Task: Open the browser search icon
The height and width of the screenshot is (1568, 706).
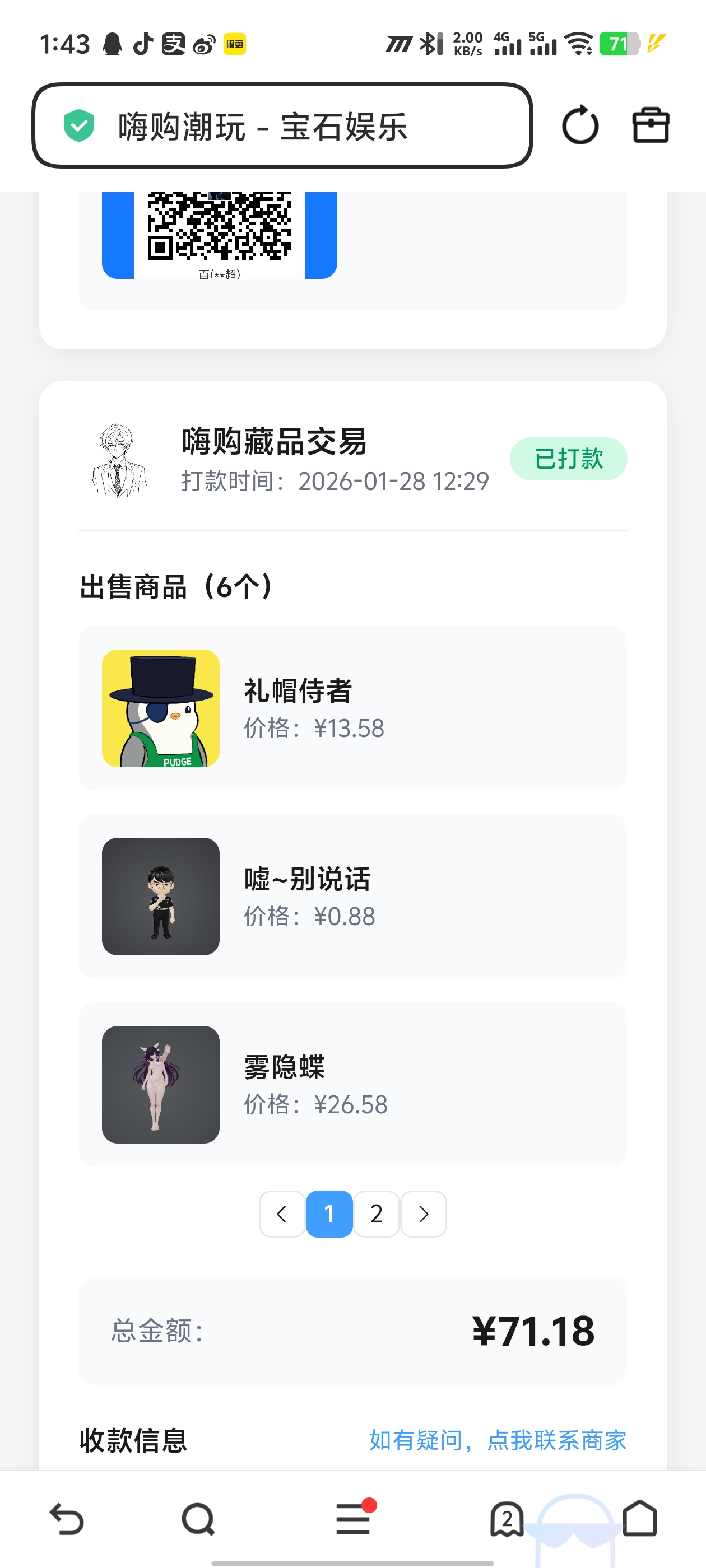Action: pos(198,1519)
